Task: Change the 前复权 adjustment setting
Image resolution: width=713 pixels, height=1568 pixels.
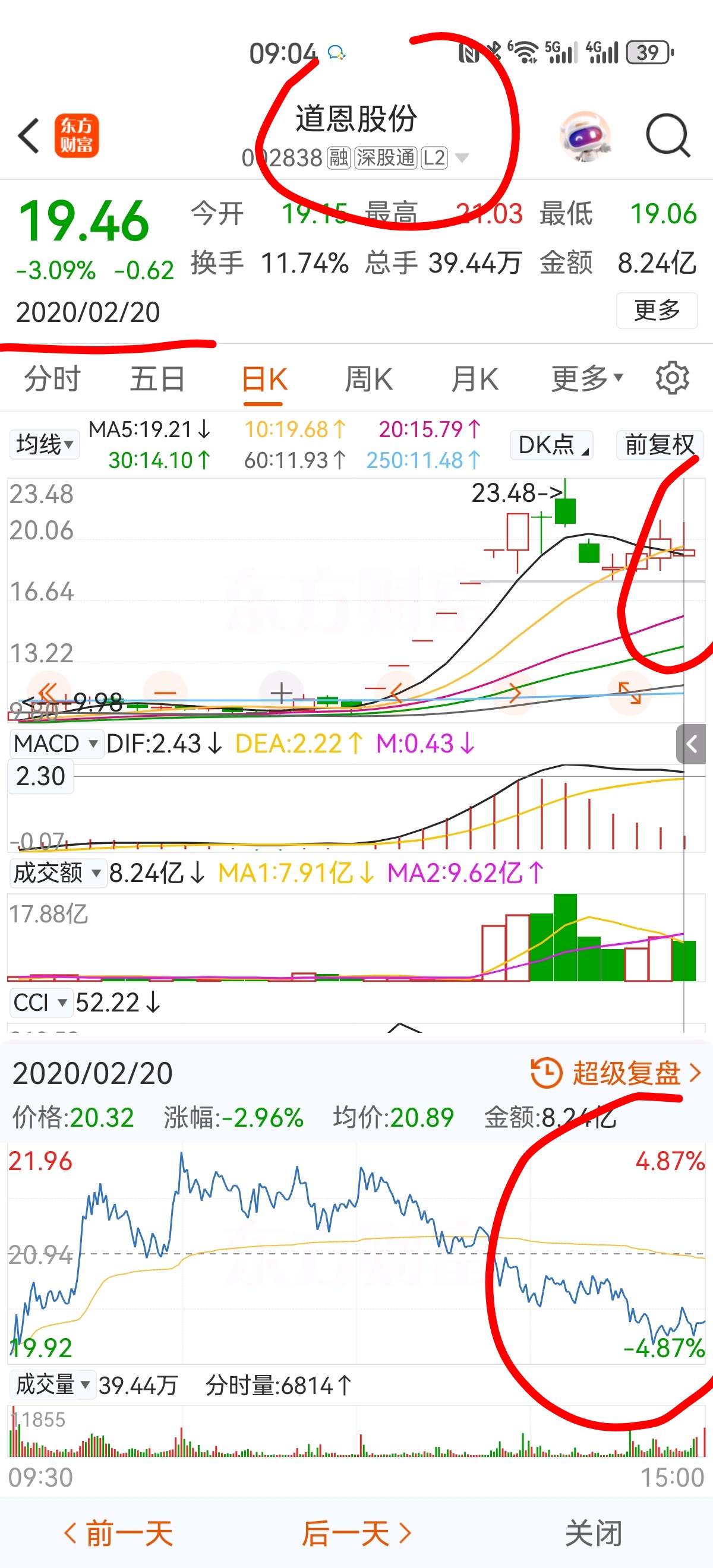Action: (660, 445)
